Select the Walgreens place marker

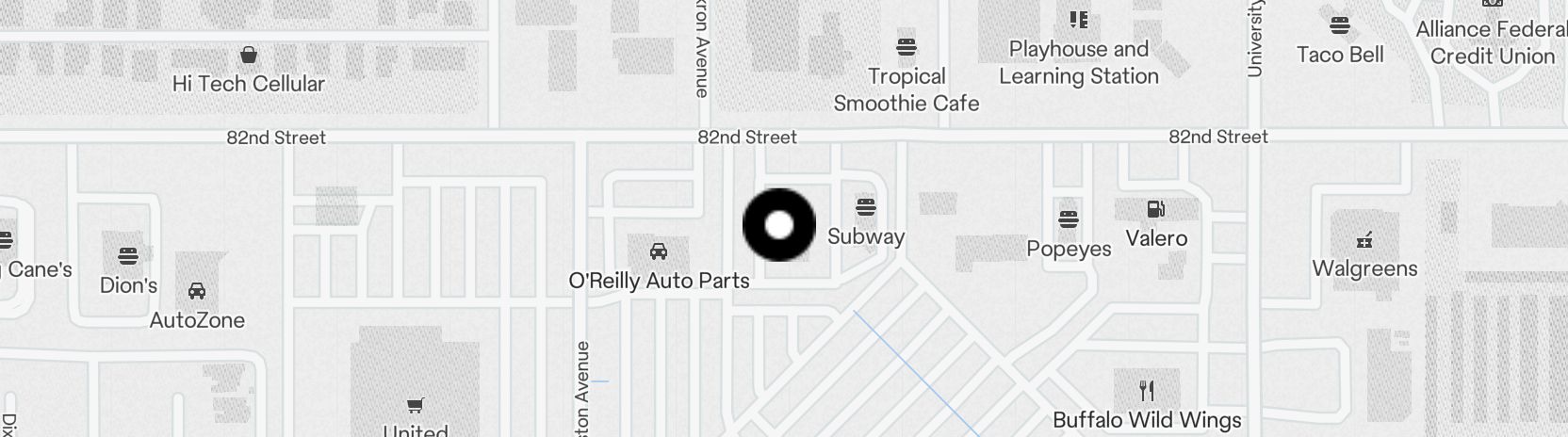tap(1364, 239)
